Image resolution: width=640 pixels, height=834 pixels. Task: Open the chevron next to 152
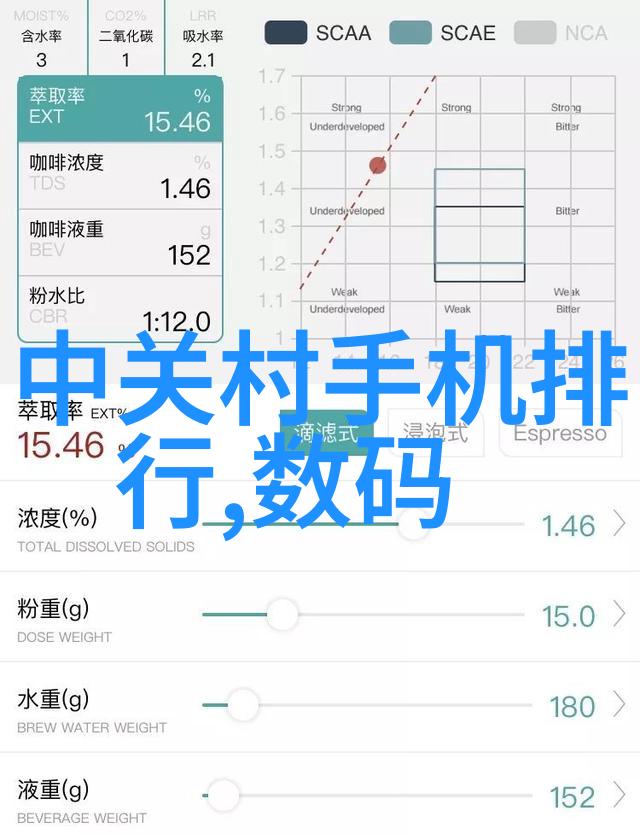619,797
